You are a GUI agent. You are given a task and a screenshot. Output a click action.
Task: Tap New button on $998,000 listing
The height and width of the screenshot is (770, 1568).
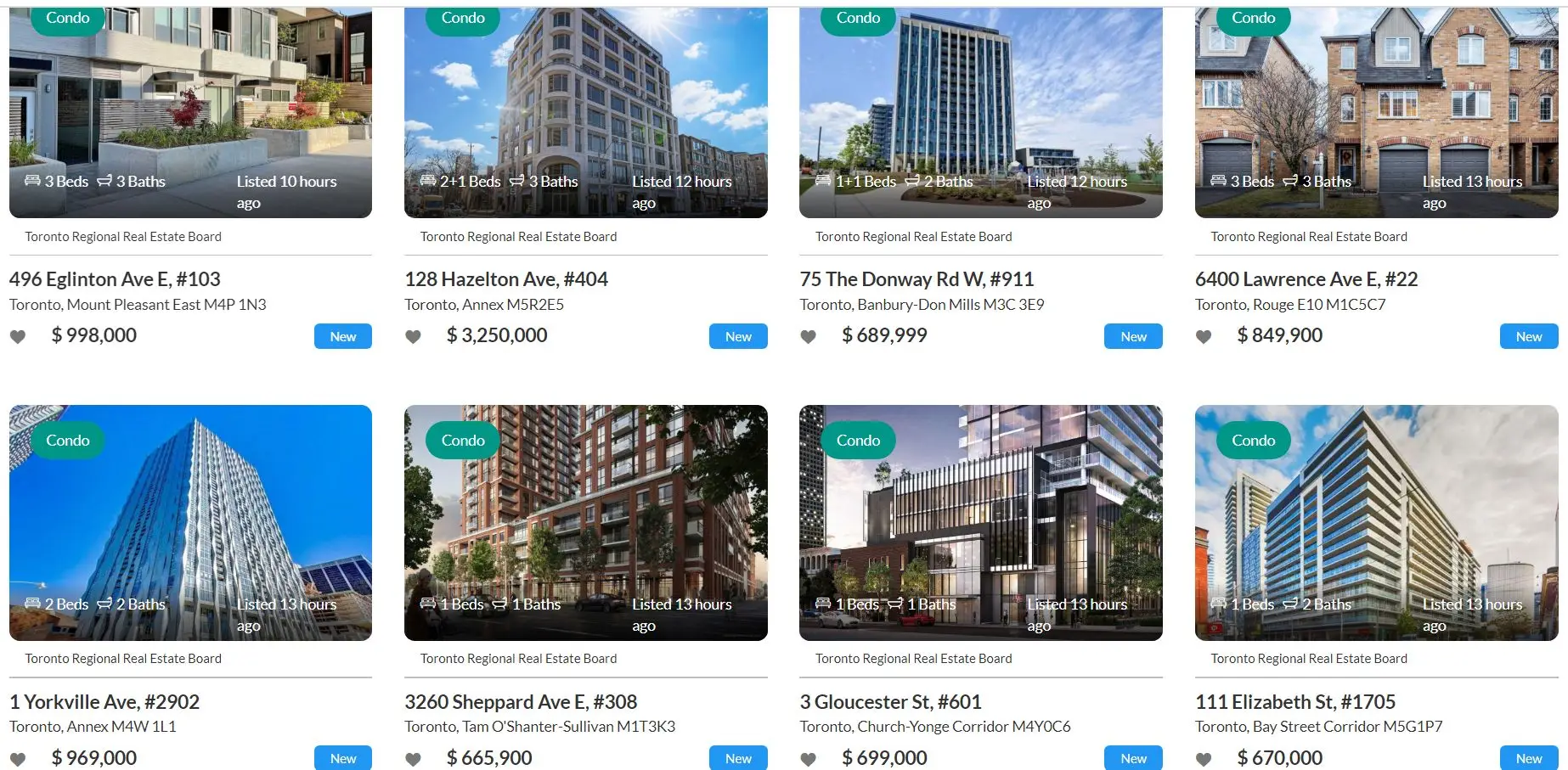[343, 337]
